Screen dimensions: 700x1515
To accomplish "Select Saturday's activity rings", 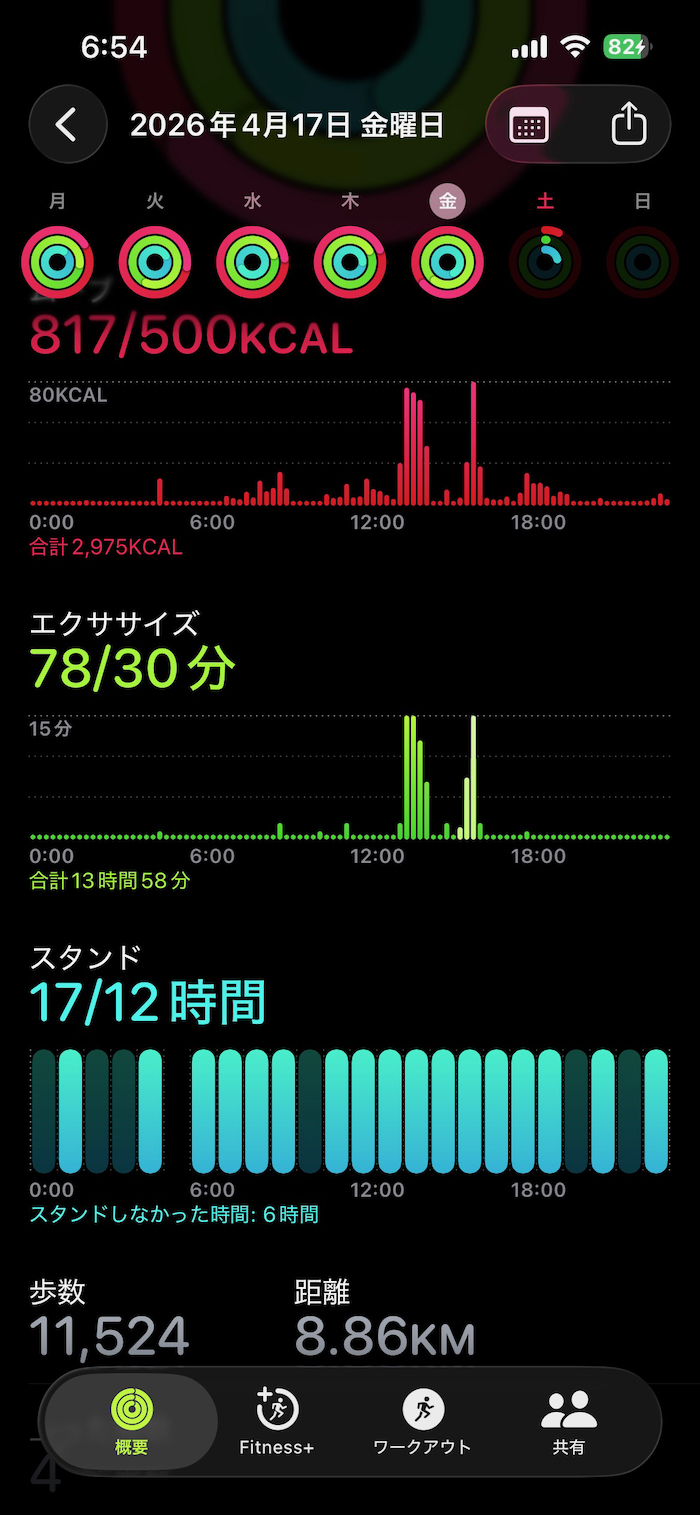I will coord(545,262).
